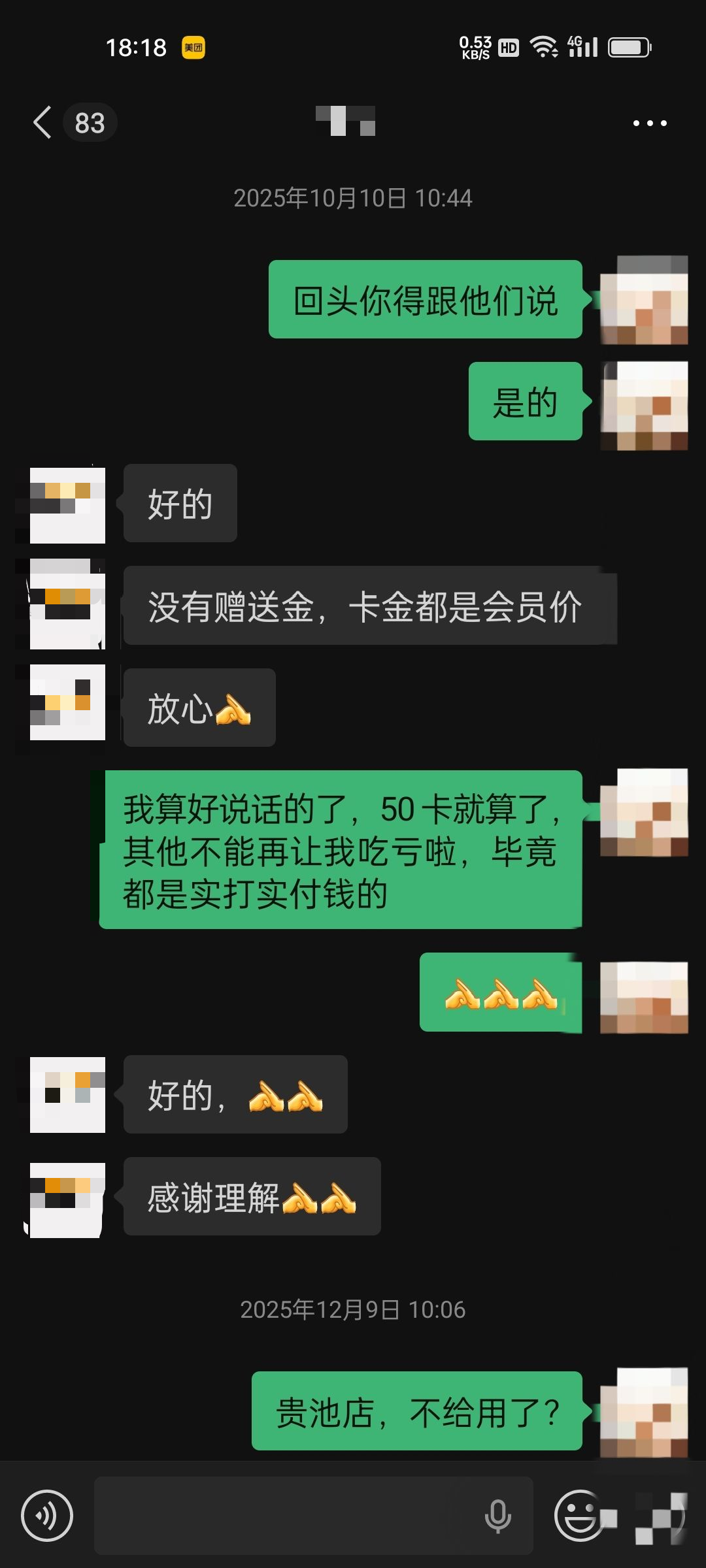
Task: Tap the 感谢理解 message bubble
Action: click(x=252, y=1197)
